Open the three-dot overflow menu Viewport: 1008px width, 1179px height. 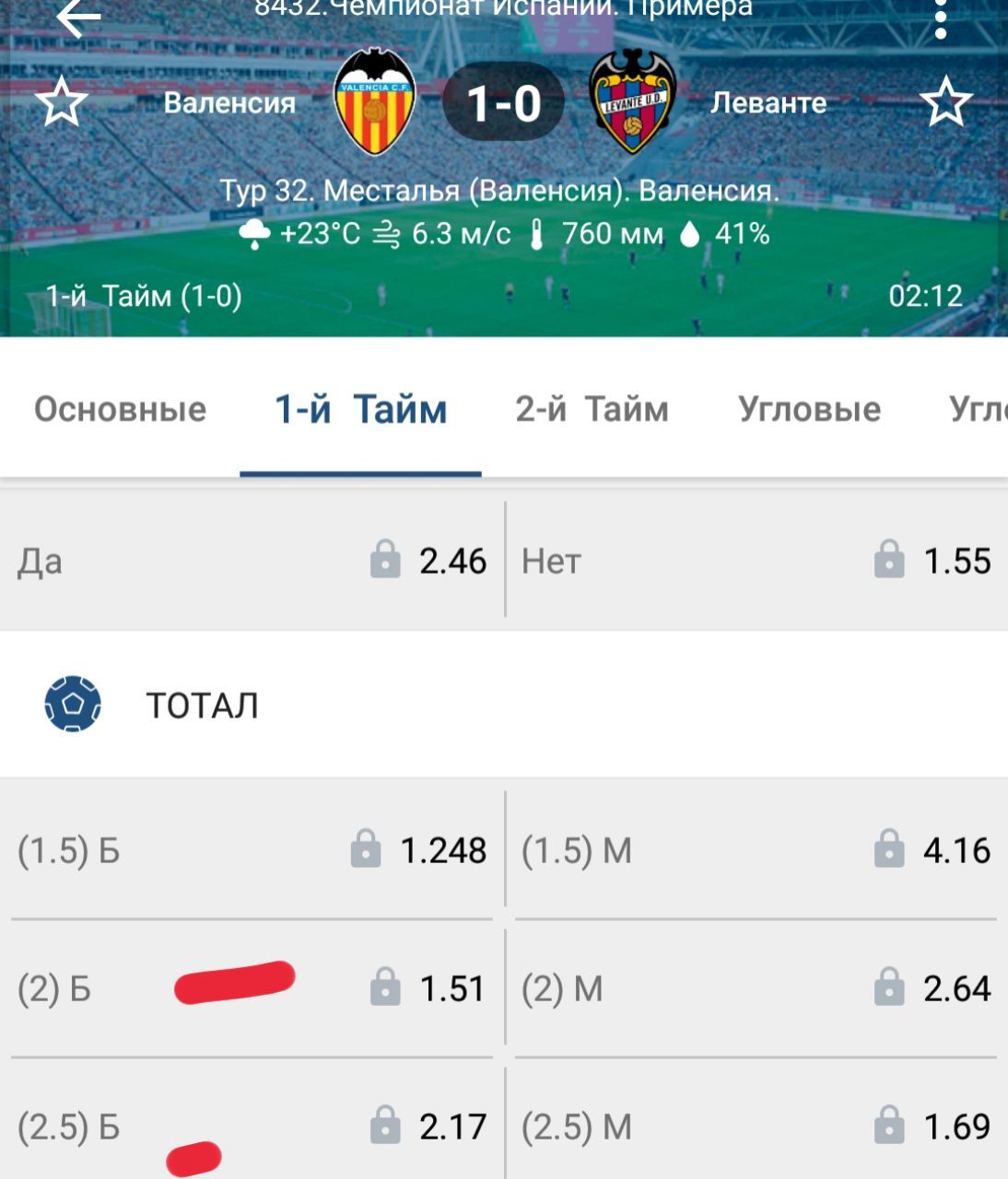940,18
